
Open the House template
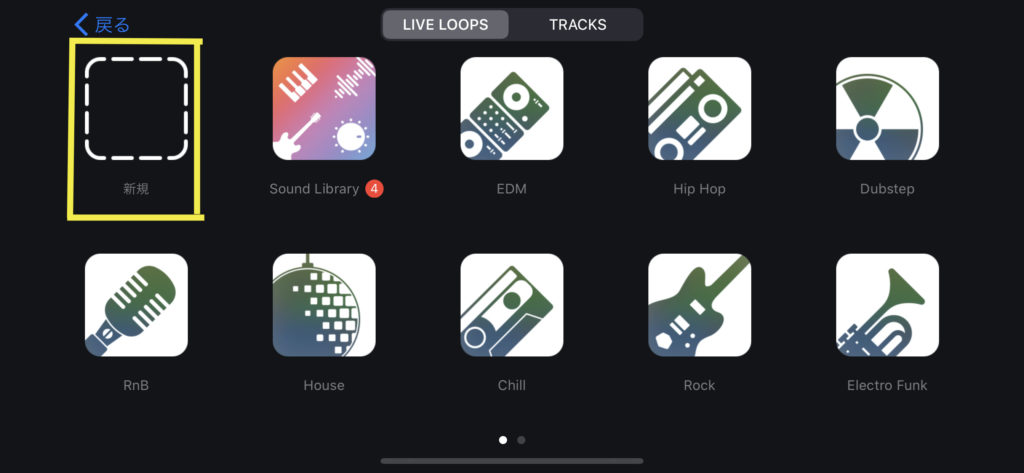(x=324, y=305)
